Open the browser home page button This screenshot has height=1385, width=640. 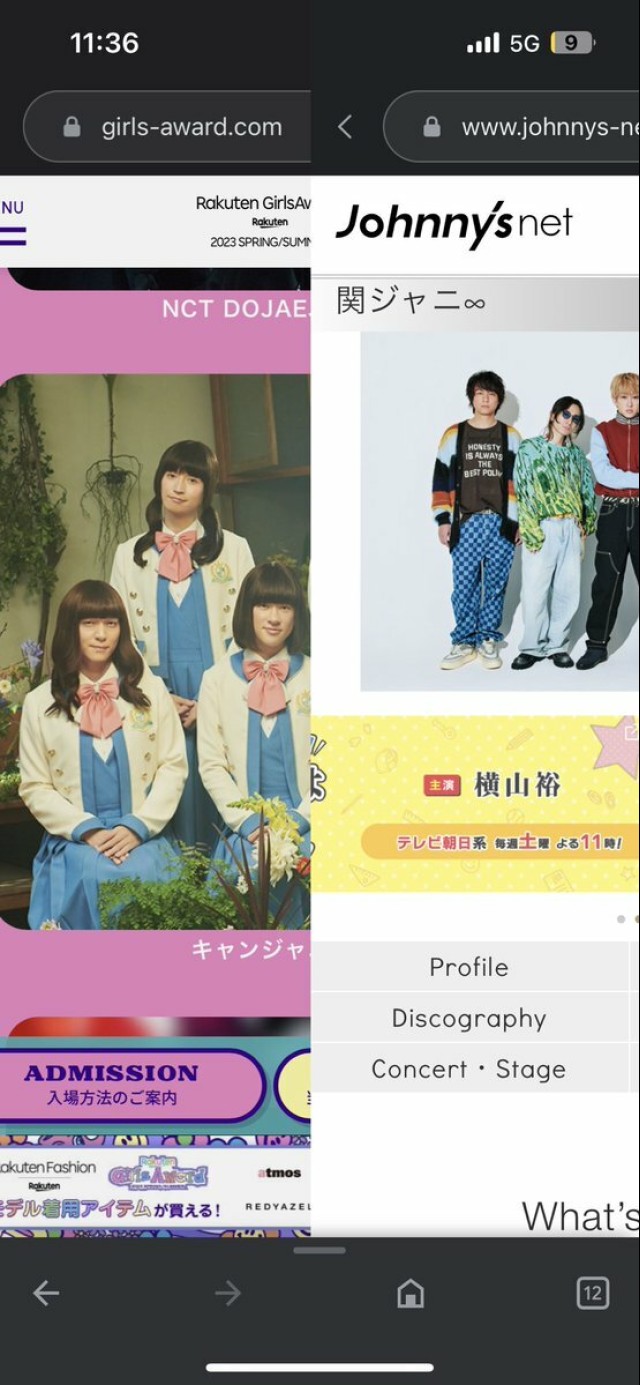[410, 1293]
